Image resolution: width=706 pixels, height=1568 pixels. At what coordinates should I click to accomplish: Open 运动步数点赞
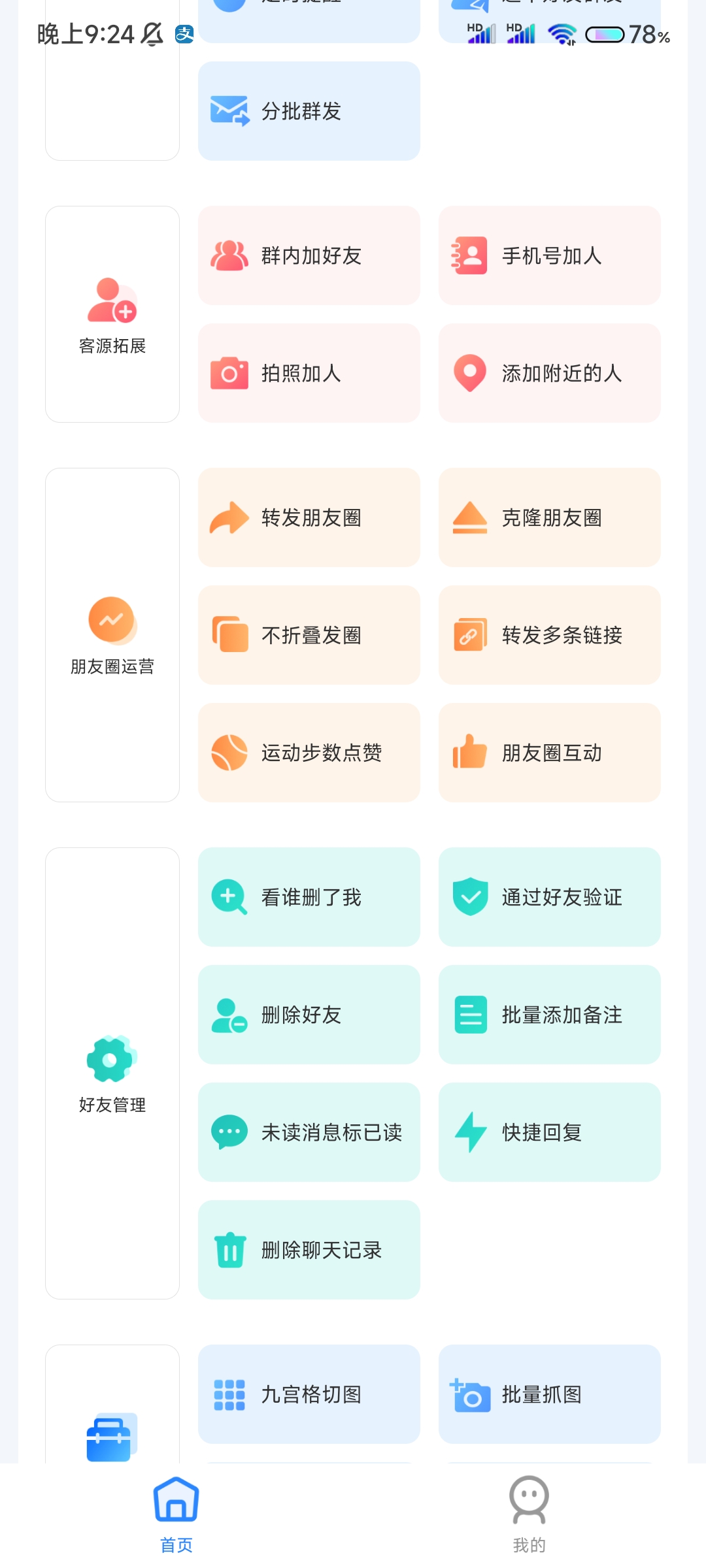click(x=309, y=753)
